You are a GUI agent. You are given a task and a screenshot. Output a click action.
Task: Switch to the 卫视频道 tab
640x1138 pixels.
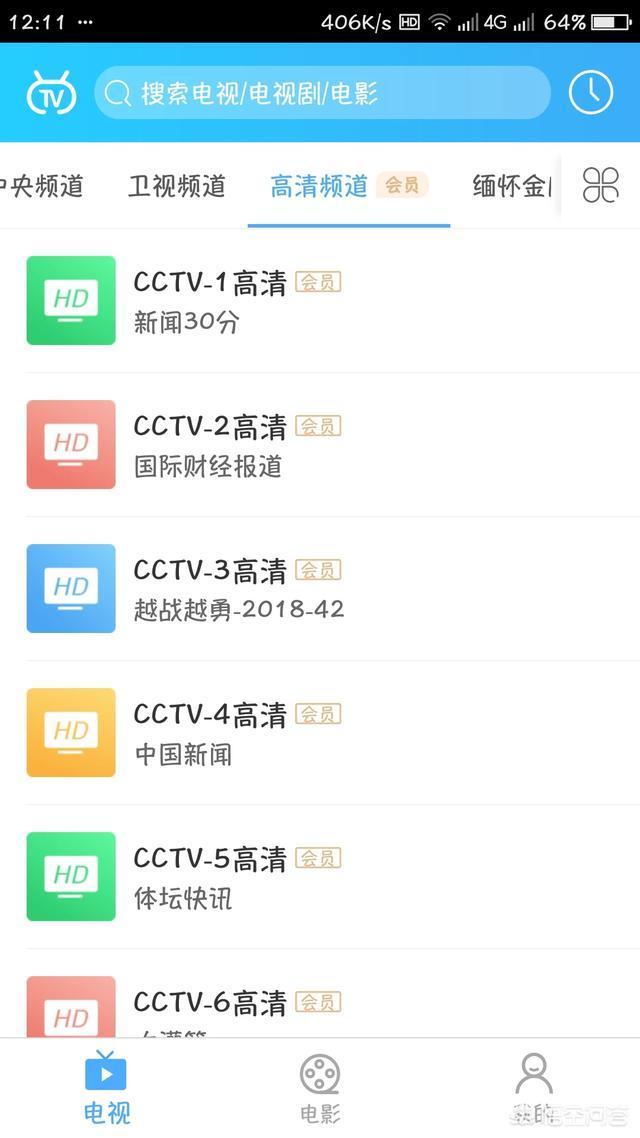[x=177, y=186]
